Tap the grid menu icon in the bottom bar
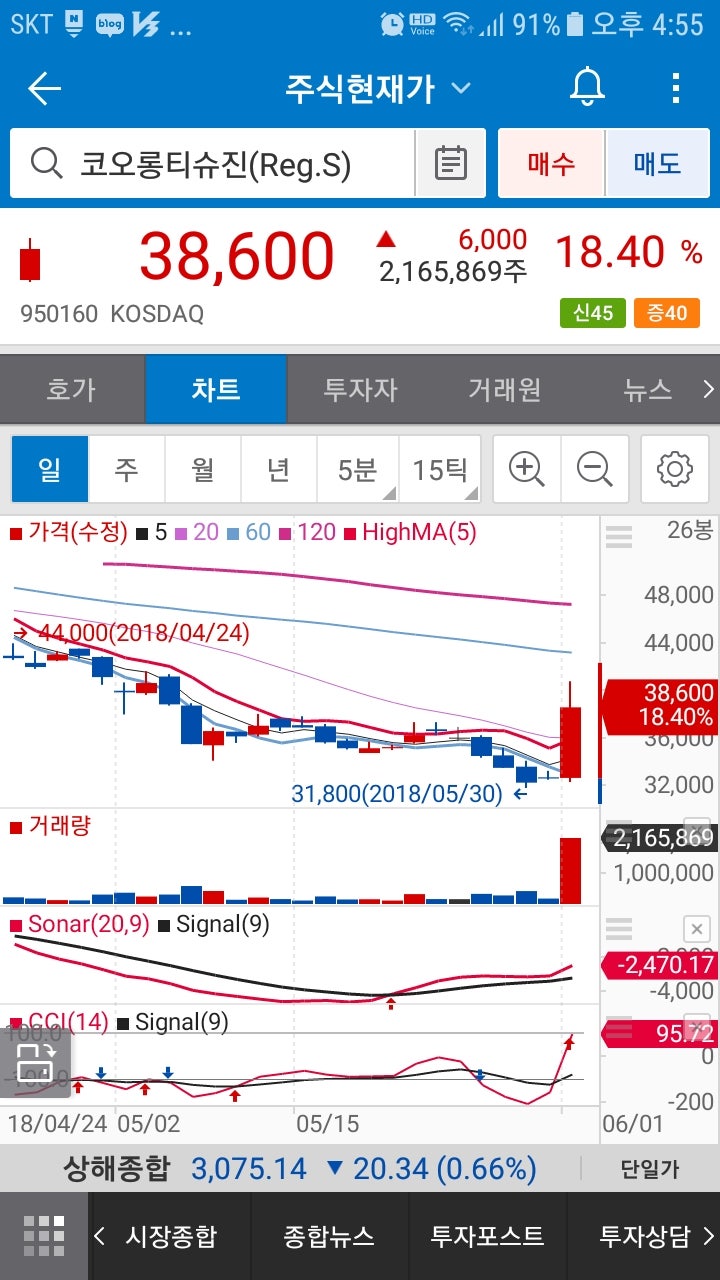This screenshot has height=1280, width=720. pos(43,1236)
